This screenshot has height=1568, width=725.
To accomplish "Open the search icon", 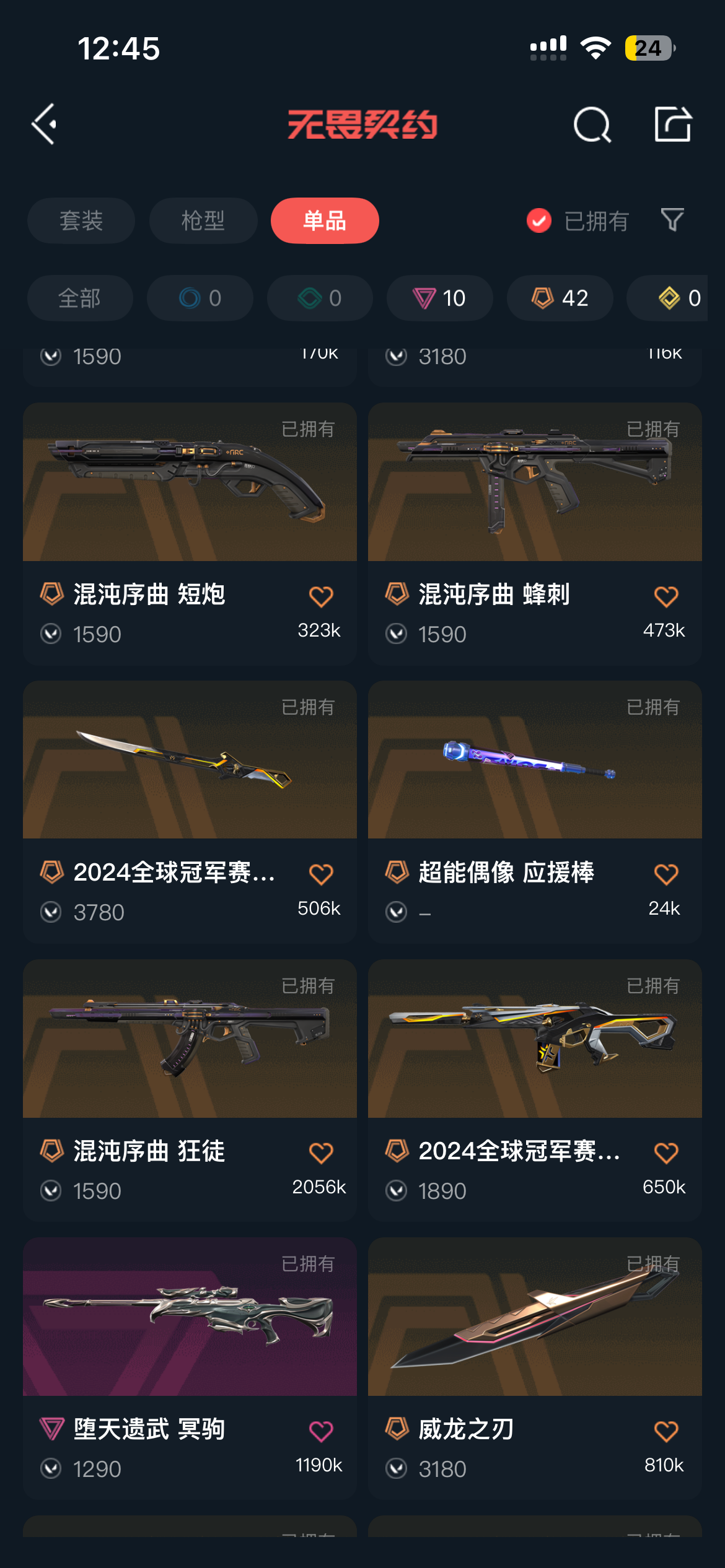I will tap(592, 124).
